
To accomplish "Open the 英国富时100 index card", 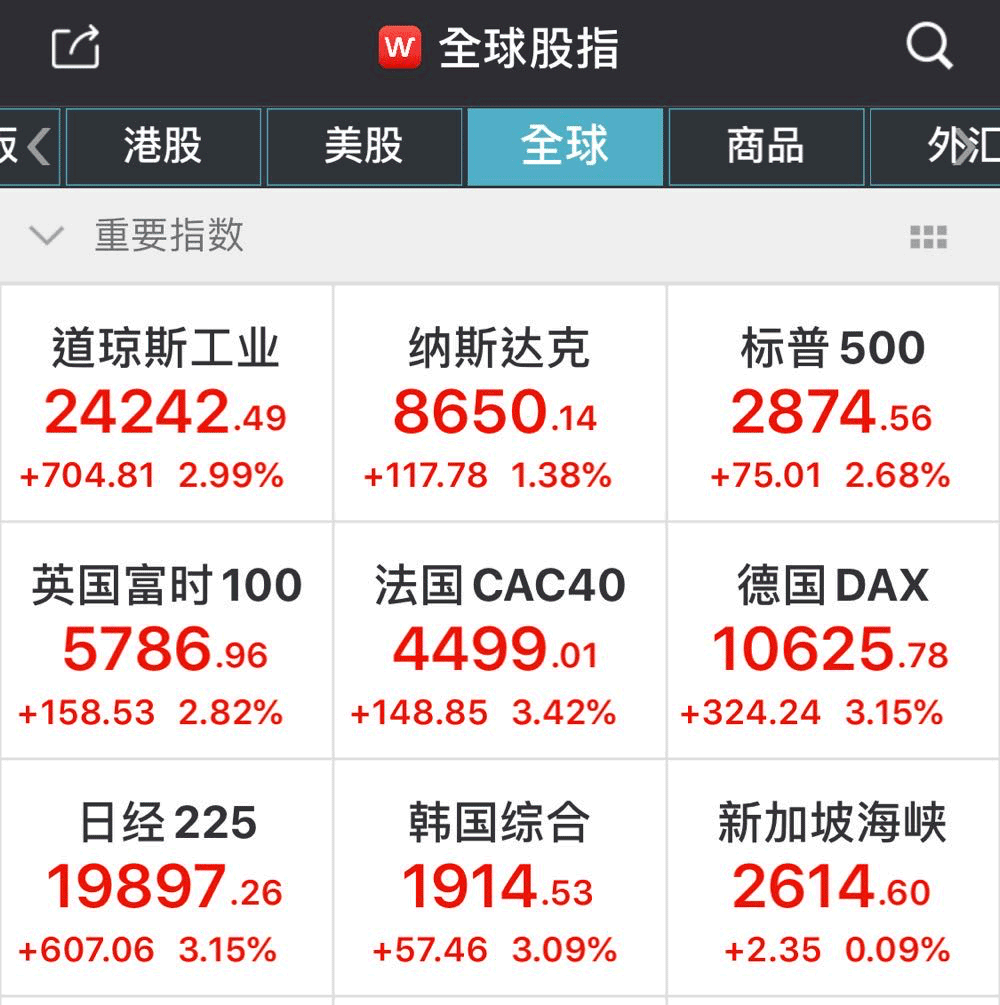I will click(x=166, y=641).
